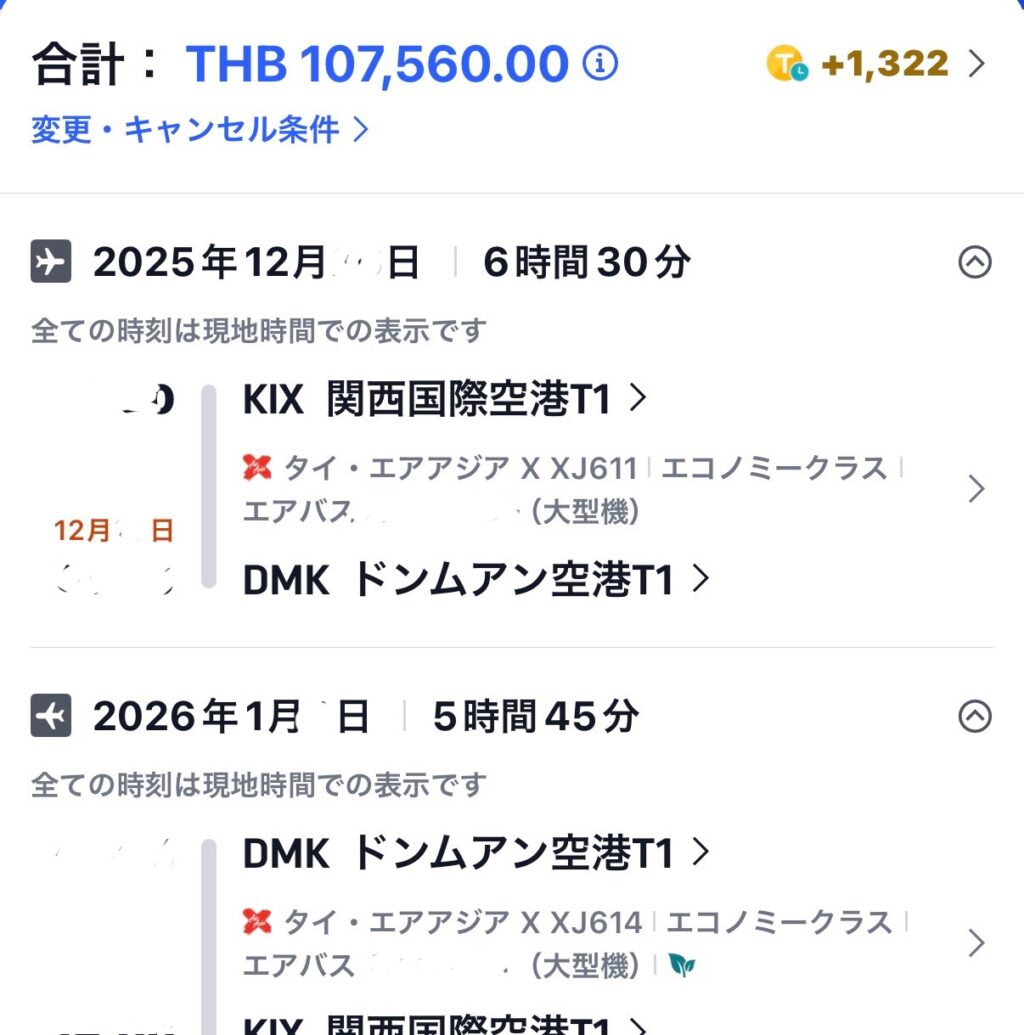
Task: Open DMK ドンムアン空港T1 return departure details
Action: pyautogui.click(x=476, y=852)
